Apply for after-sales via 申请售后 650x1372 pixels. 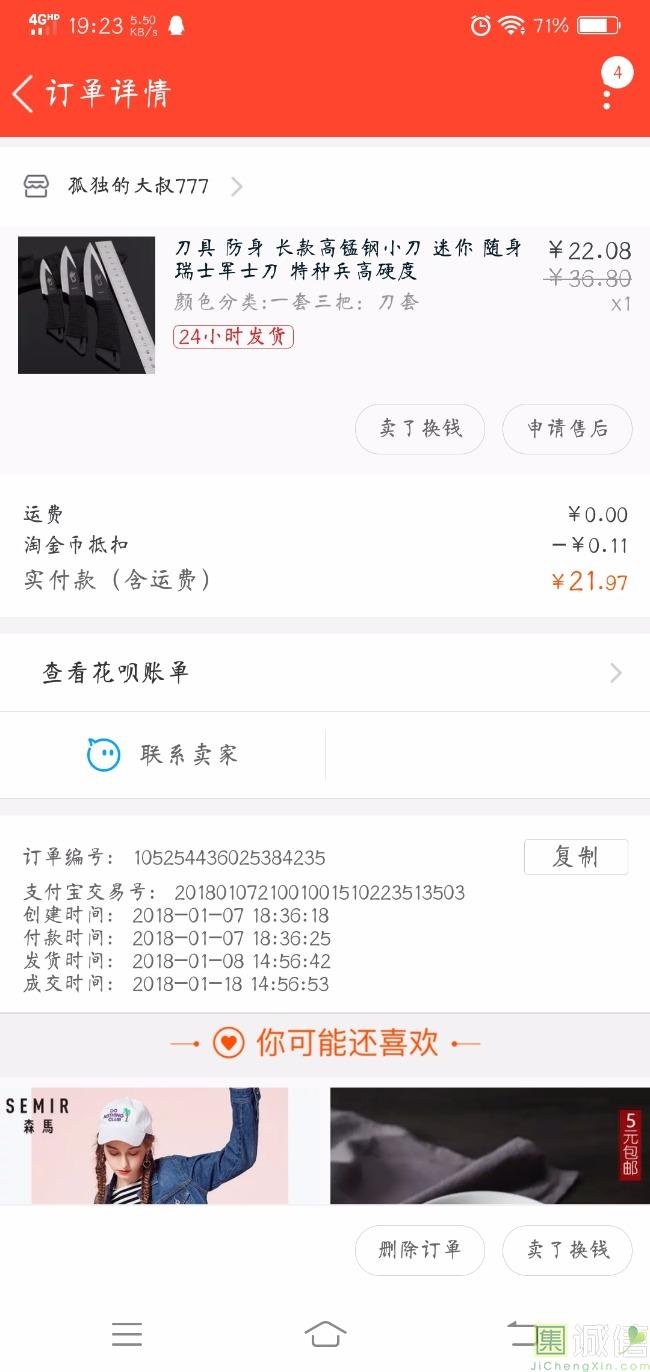[567, 429]
